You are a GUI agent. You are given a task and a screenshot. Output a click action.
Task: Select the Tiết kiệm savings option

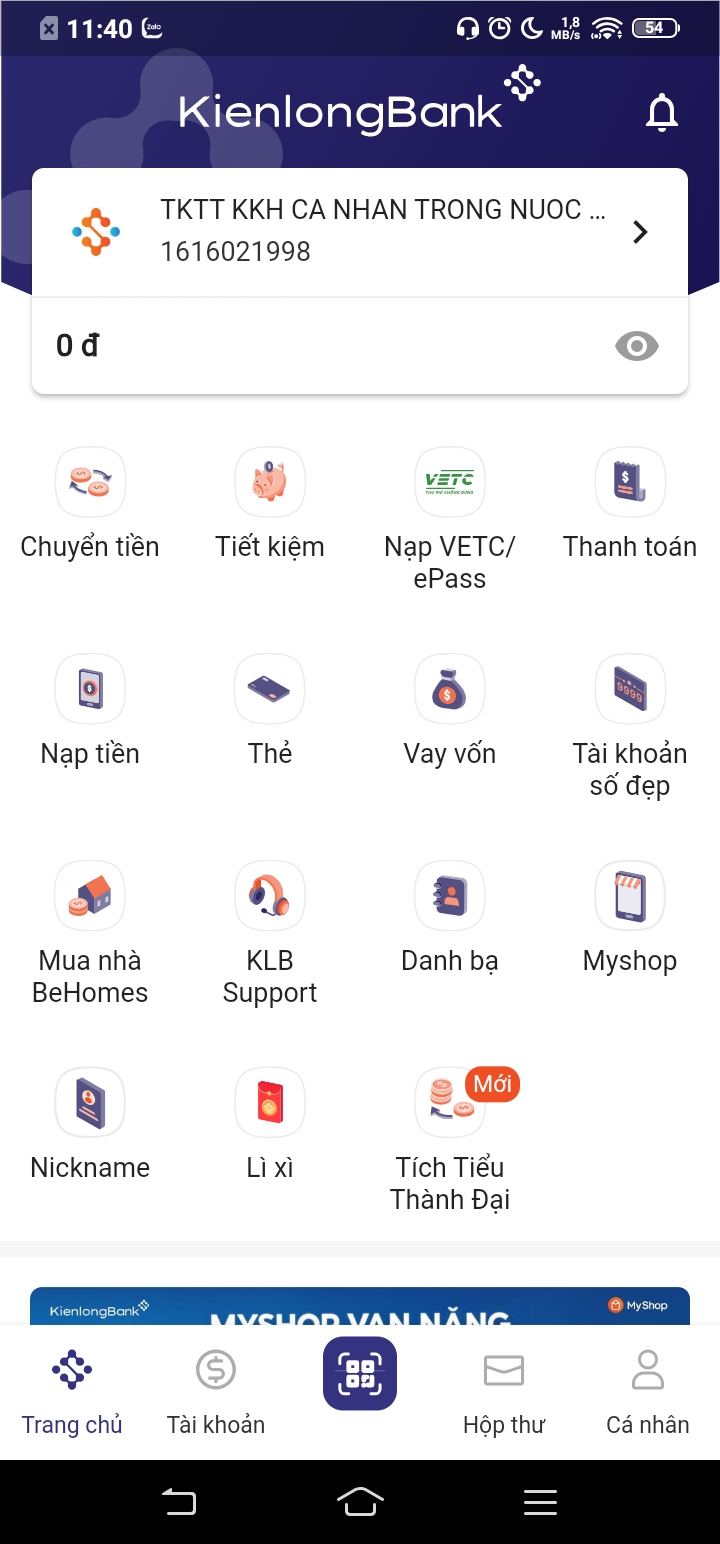tap(270, 504)
